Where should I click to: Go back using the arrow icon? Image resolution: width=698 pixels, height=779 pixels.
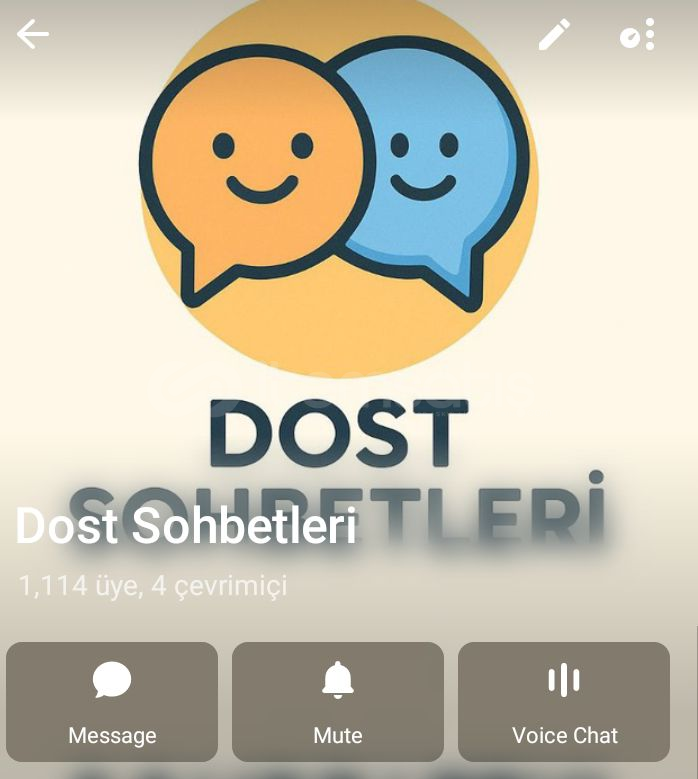(33, 35)
